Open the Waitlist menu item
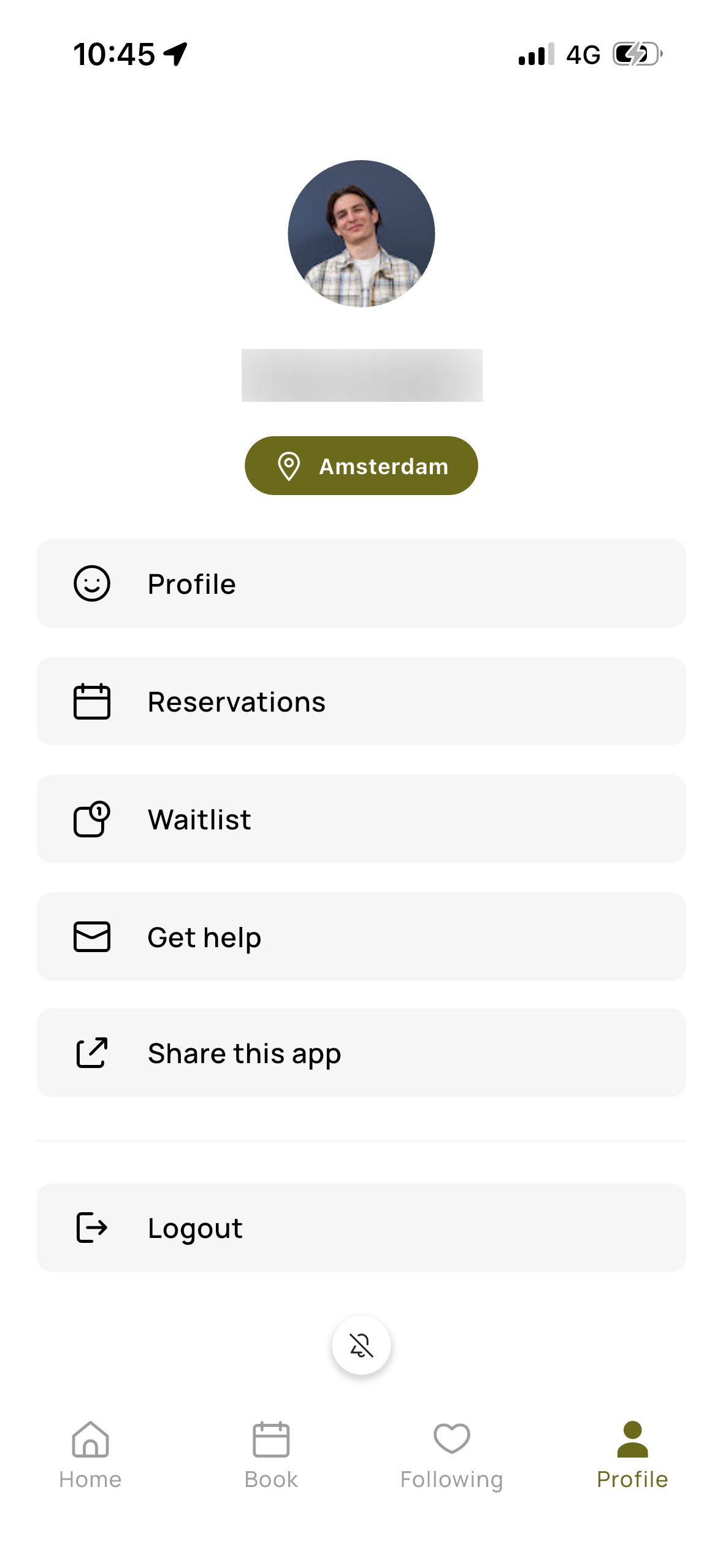The width and height of the screenshot is (723, 1568). [x=361, y=819]
